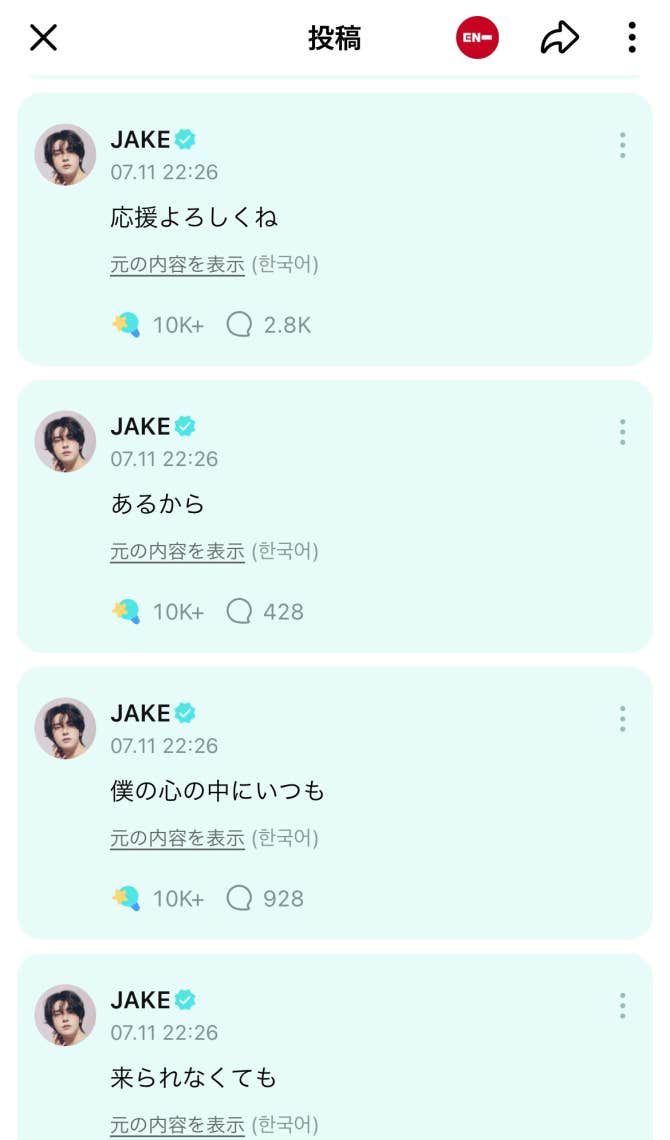The height and width of the screenshot is (1140, 670).
Task: Open JAKE's profile picture on 応援よろしくね post
Action: tap(66, 155)
